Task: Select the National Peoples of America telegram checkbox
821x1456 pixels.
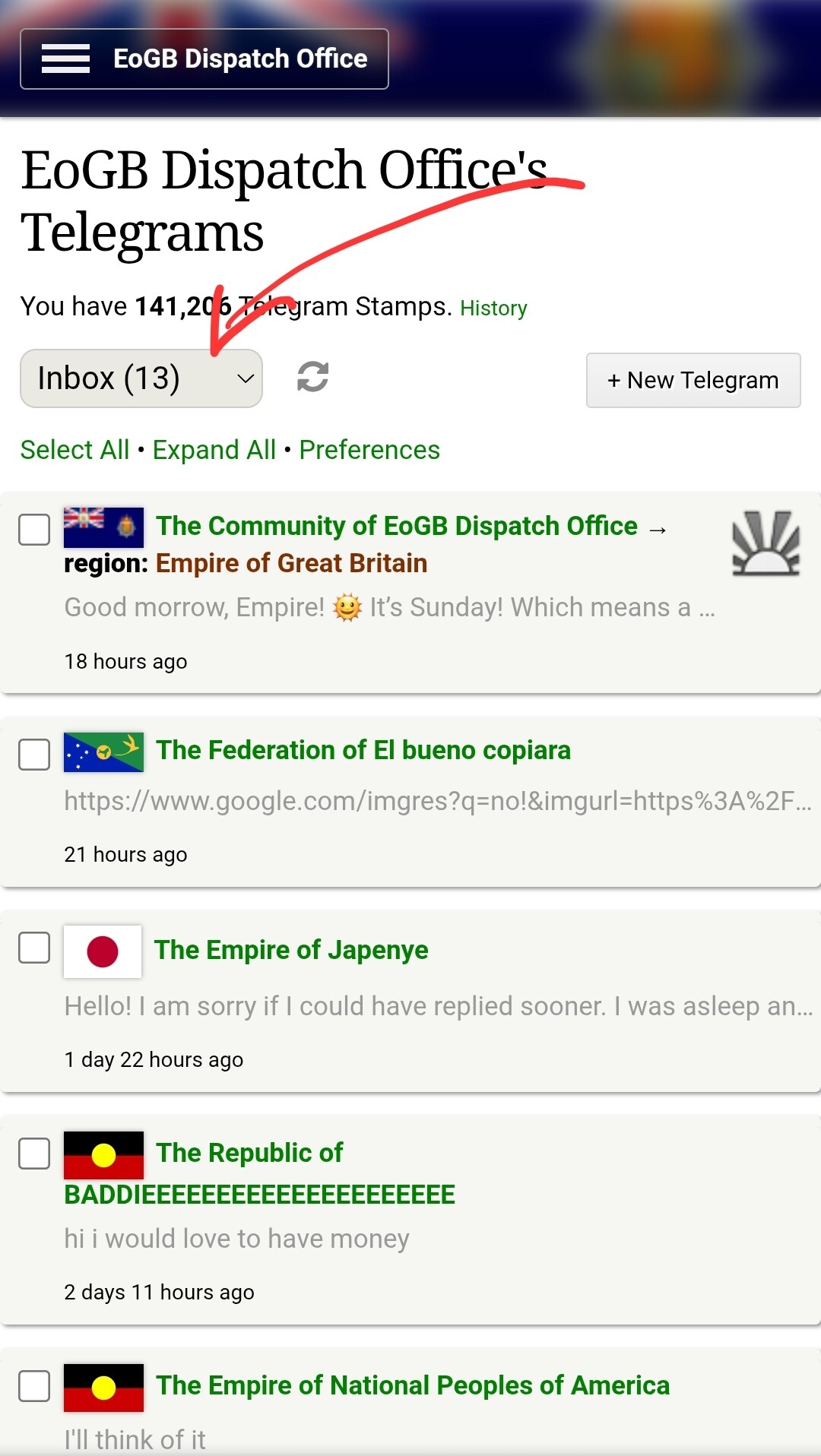Action: [x=34, y=1385]
